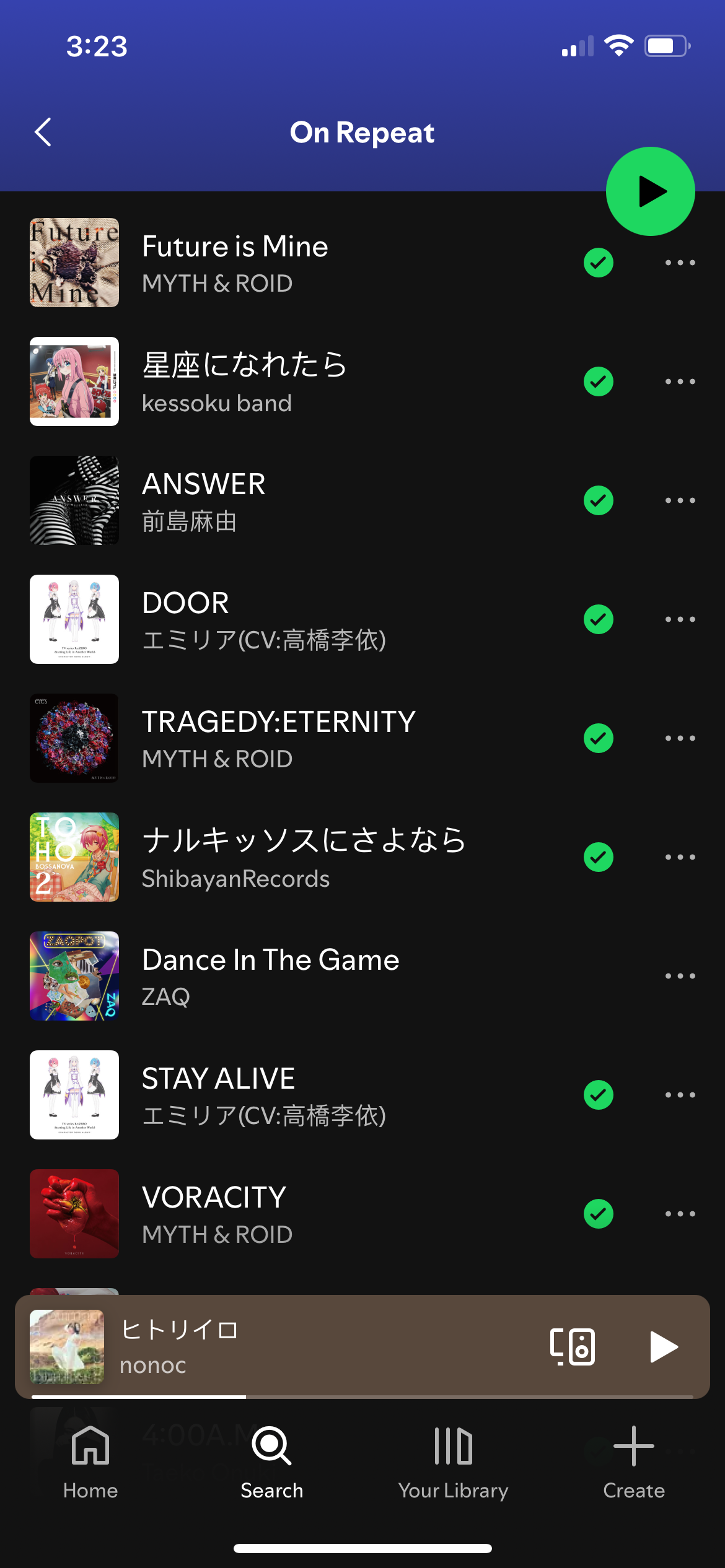
Task: Open device connect picker in mini player
Action: click(572, 1346)
